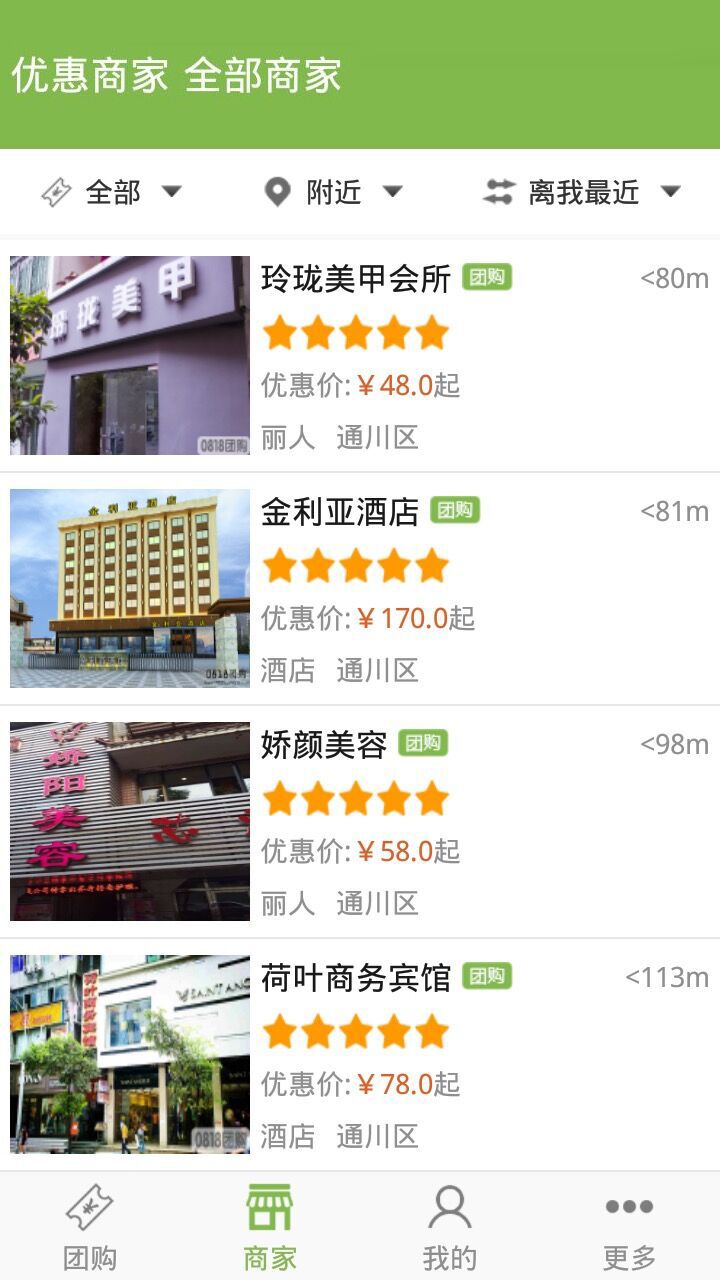This screenshot has width=720, height=1280.
Task: Switch to the 全部商家 tab
Action: point(263,76)
